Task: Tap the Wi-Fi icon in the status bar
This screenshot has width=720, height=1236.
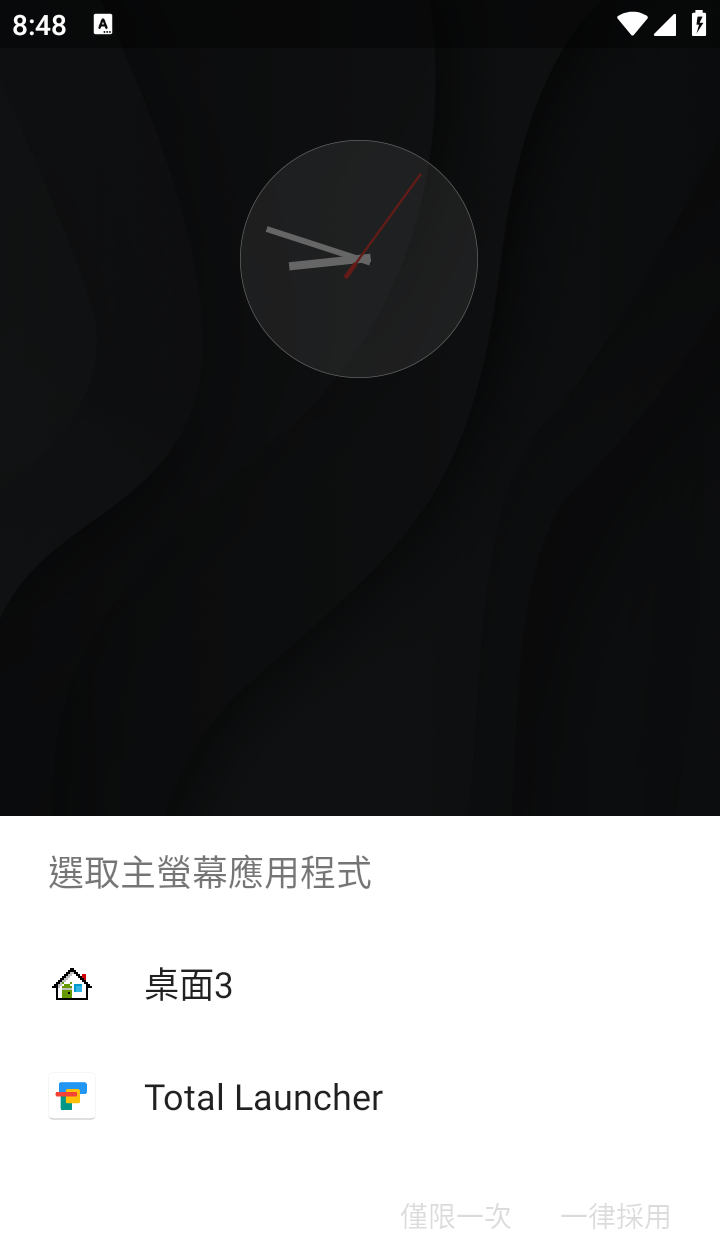Action: (632, 25)
